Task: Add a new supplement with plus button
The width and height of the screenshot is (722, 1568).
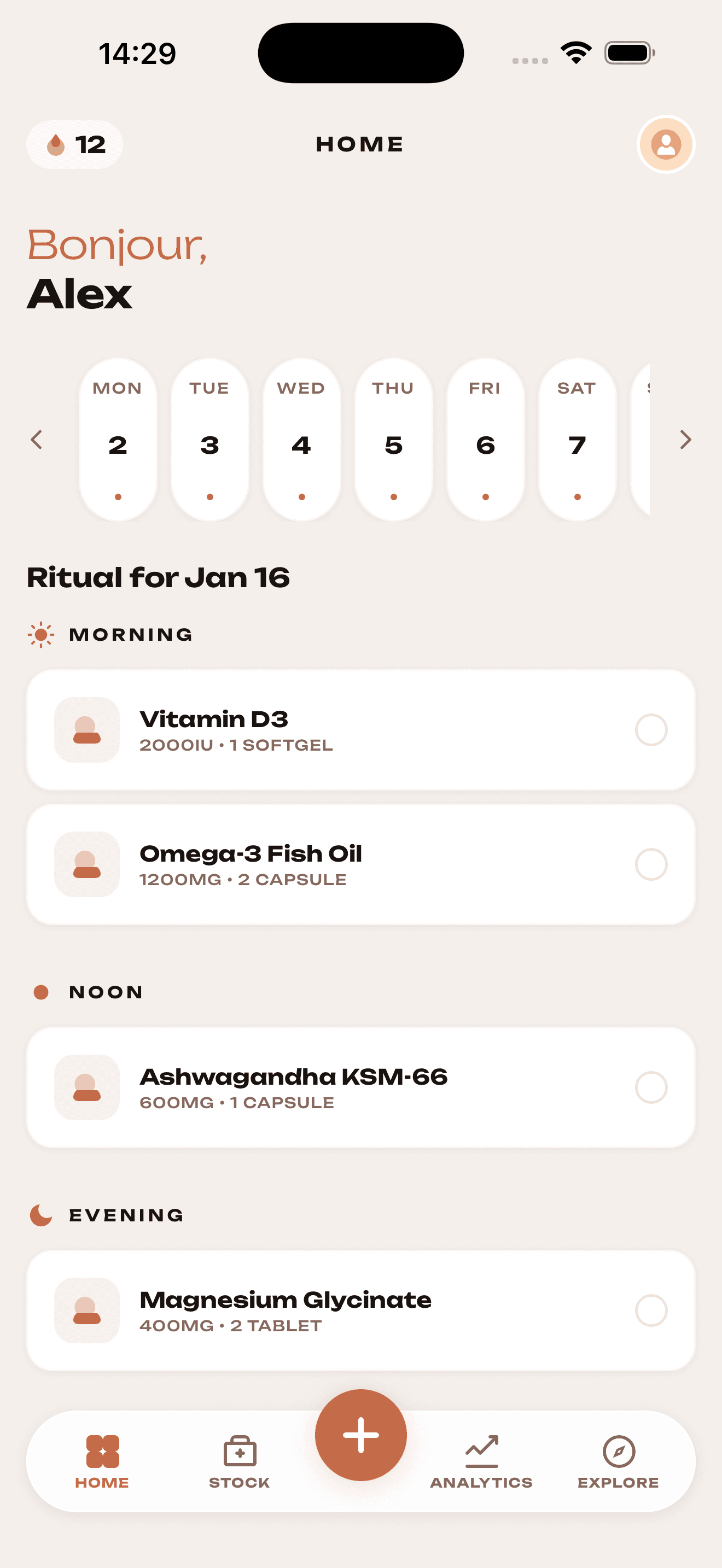Action: pos(360,1435)
